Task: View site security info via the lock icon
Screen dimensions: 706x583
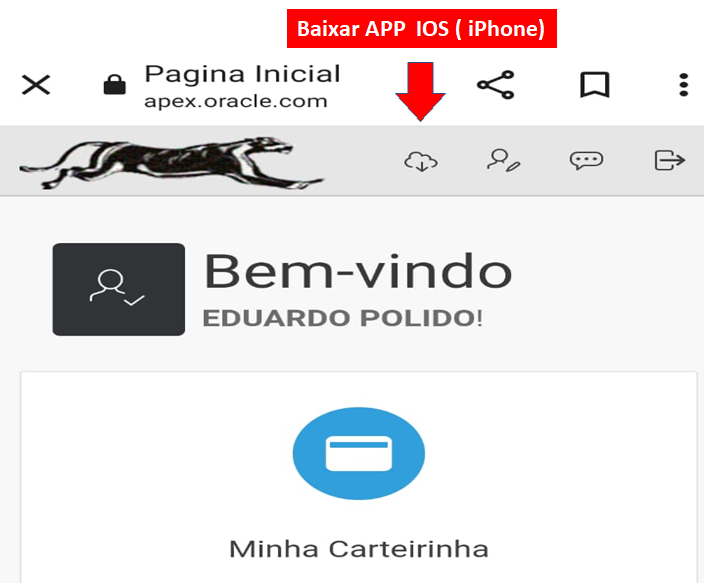Action: [115, 86]
